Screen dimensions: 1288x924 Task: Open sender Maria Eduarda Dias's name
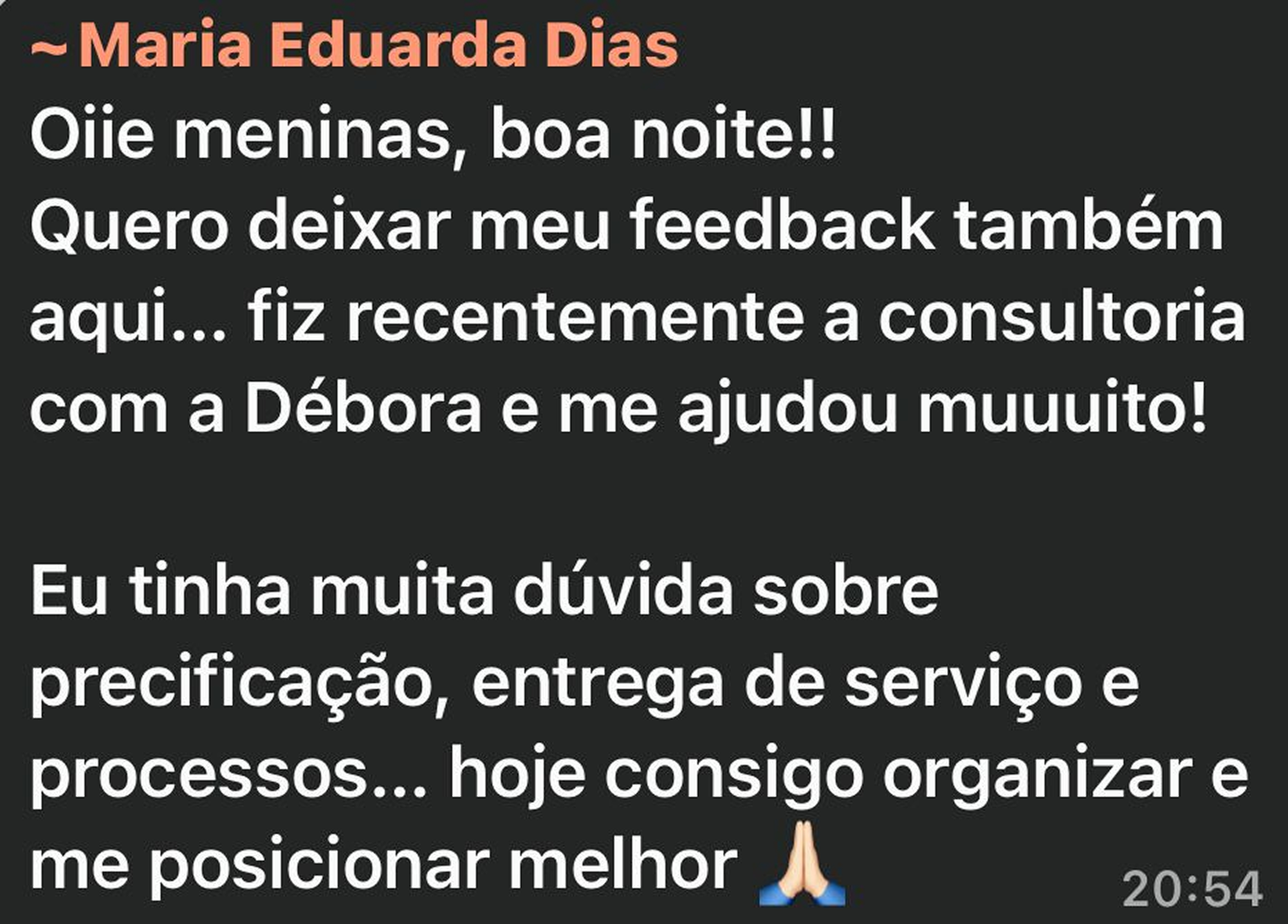click(356, 46)
